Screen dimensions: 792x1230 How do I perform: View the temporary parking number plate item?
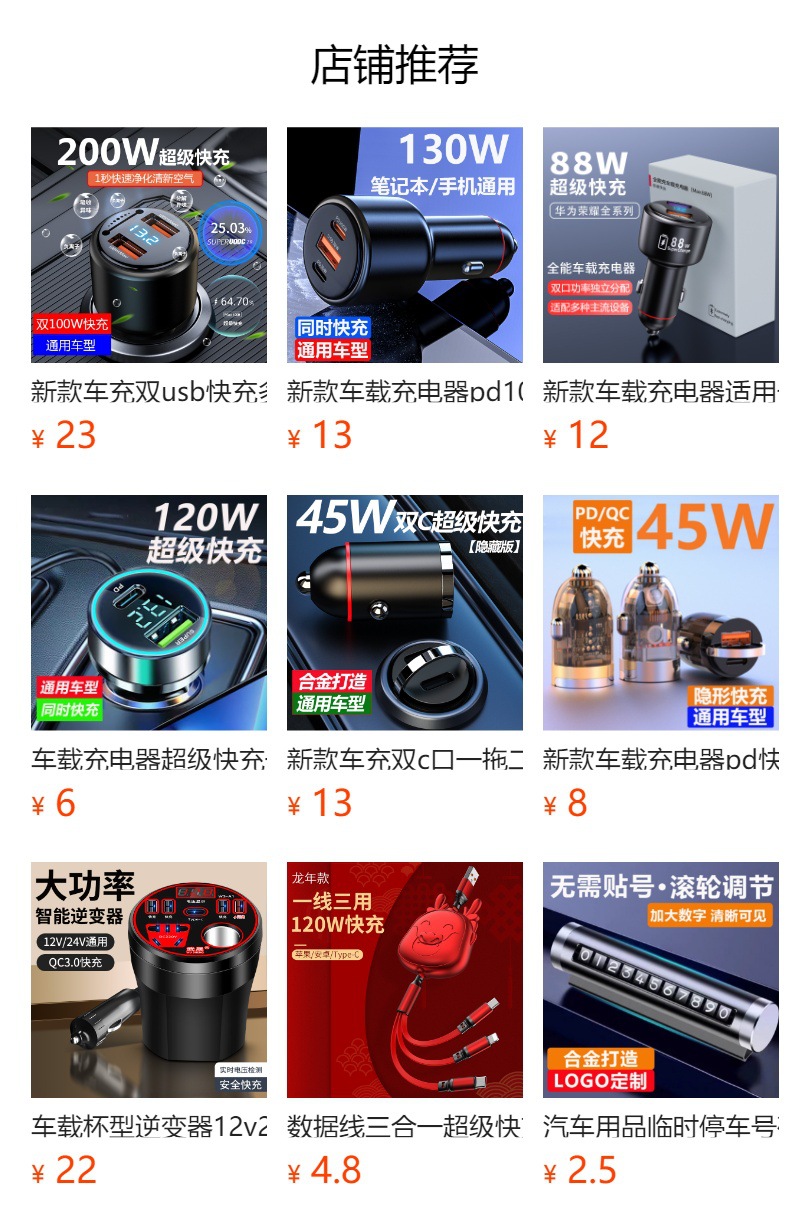(661, 980)
